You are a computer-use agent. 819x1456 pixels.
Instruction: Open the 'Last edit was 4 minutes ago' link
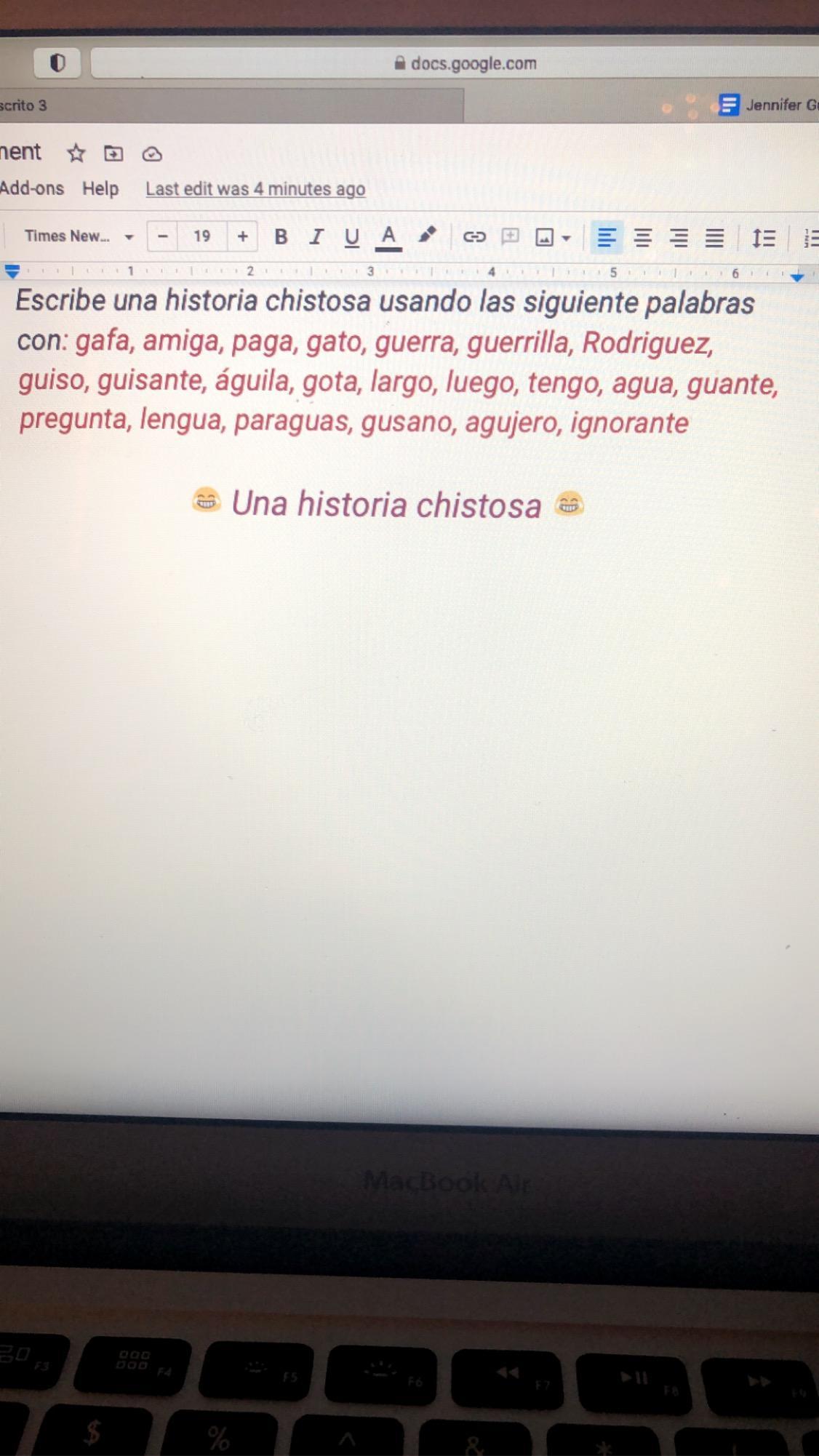[x=255, y=189]
